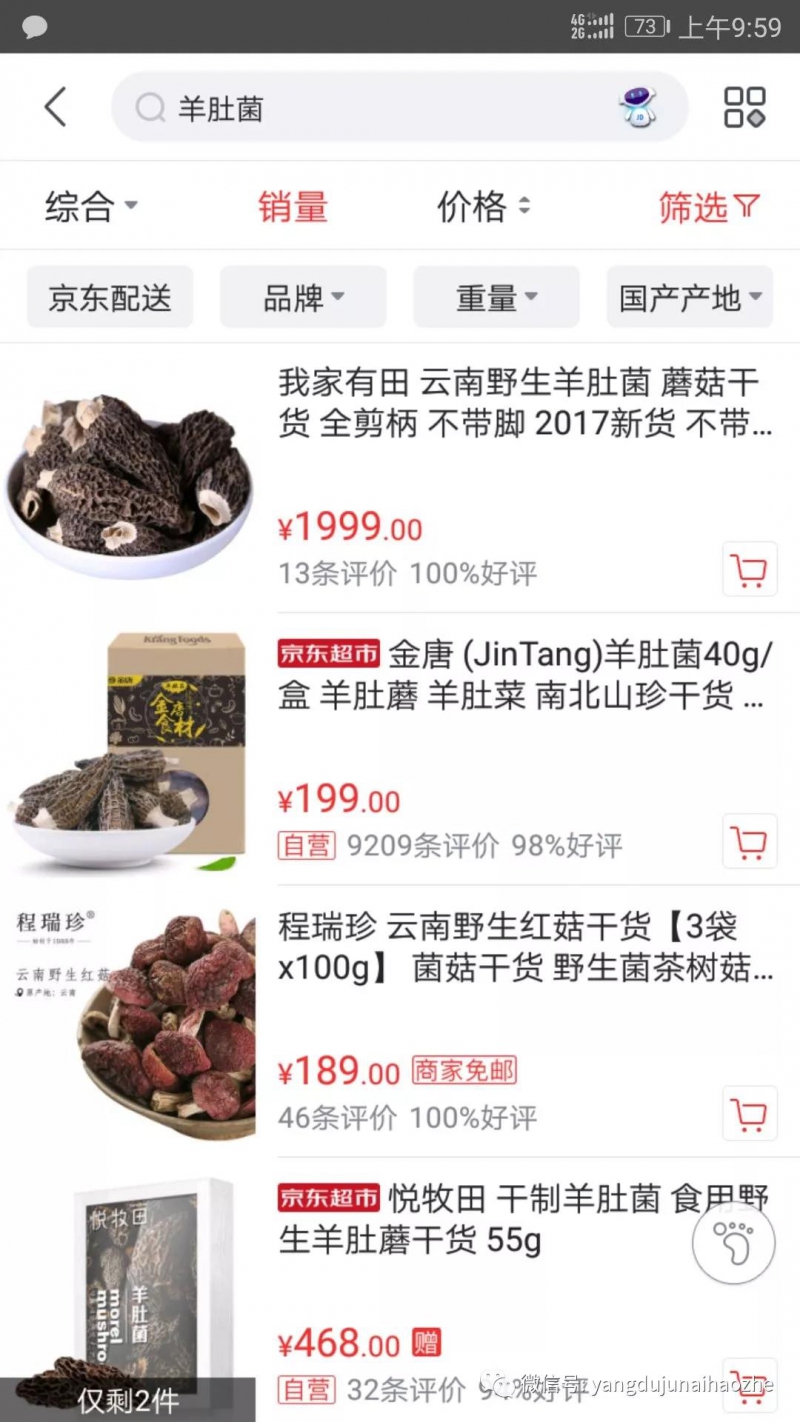Open the JD robot assistant icon

point(637,107)
